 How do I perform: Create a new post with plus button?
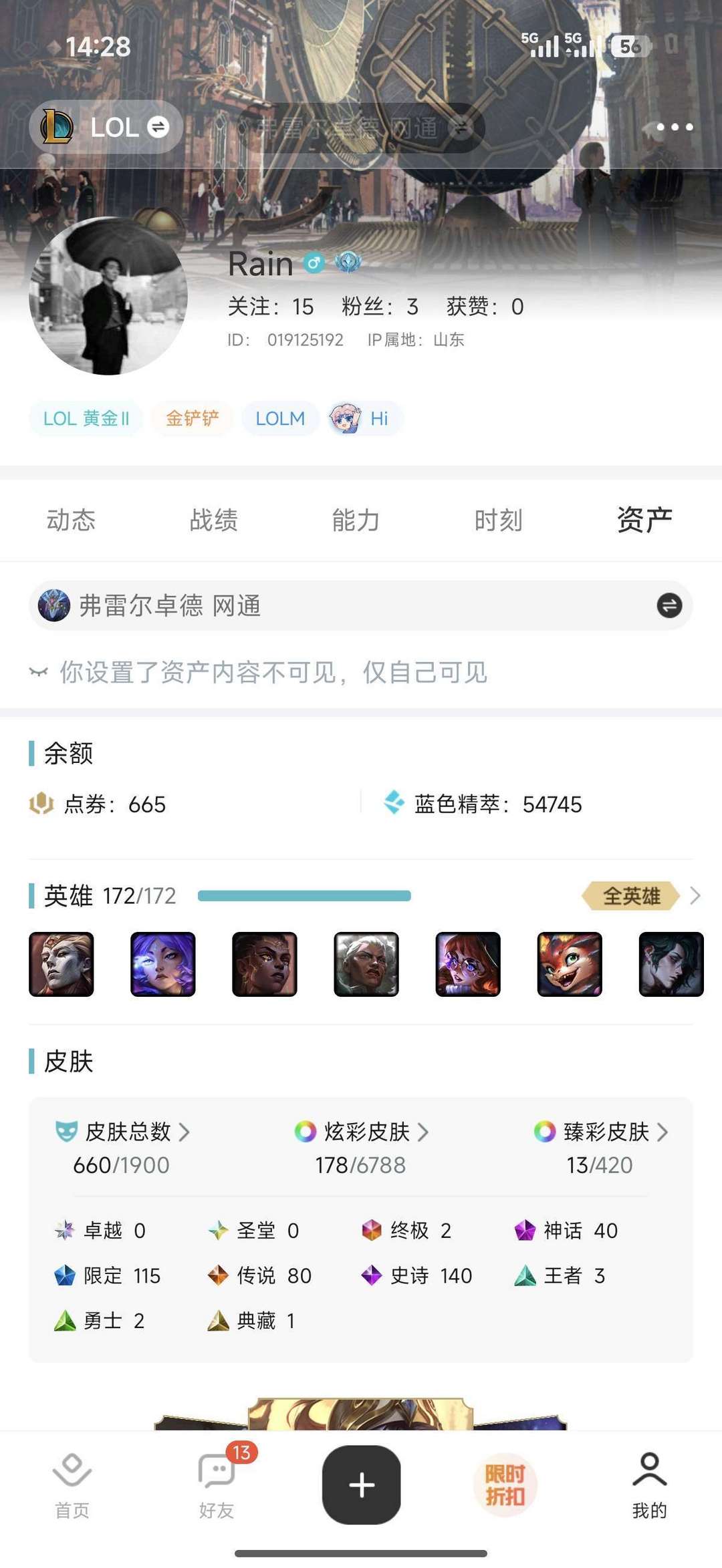click(362, 1484)
